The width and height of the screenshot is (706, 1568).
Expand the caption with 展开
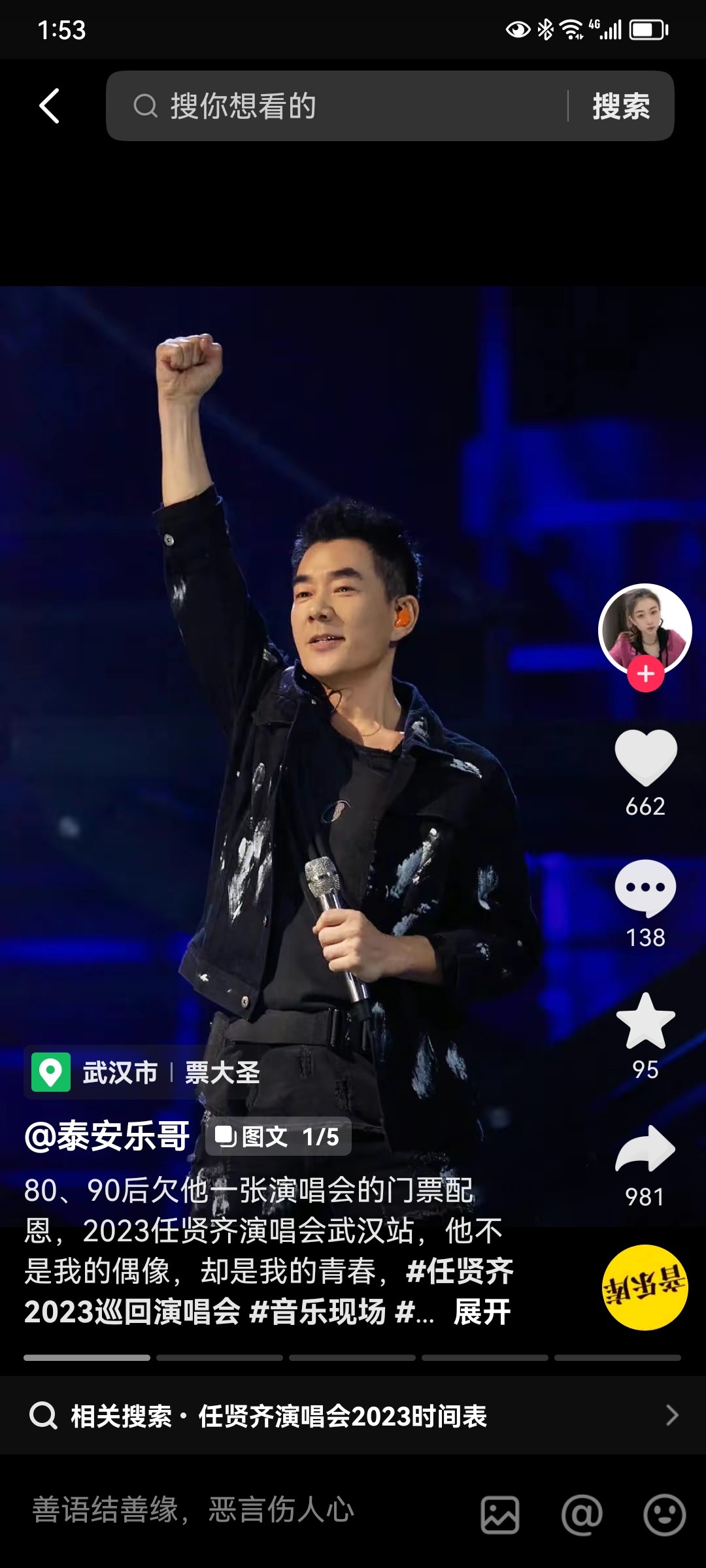coord(482,1312)
